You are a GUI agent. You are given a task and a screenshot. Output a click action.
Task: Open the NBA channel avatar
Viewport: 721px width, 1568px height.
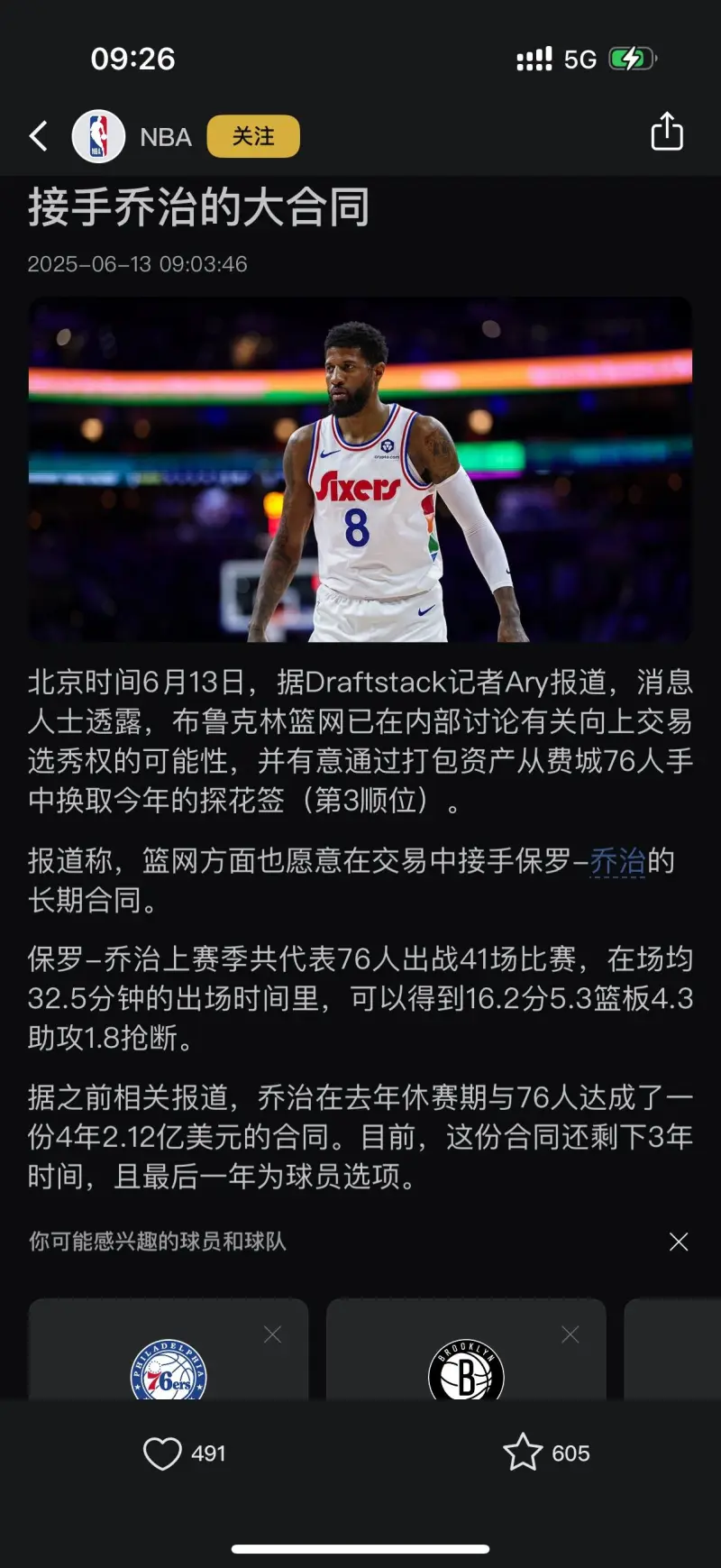pos(98,137)
